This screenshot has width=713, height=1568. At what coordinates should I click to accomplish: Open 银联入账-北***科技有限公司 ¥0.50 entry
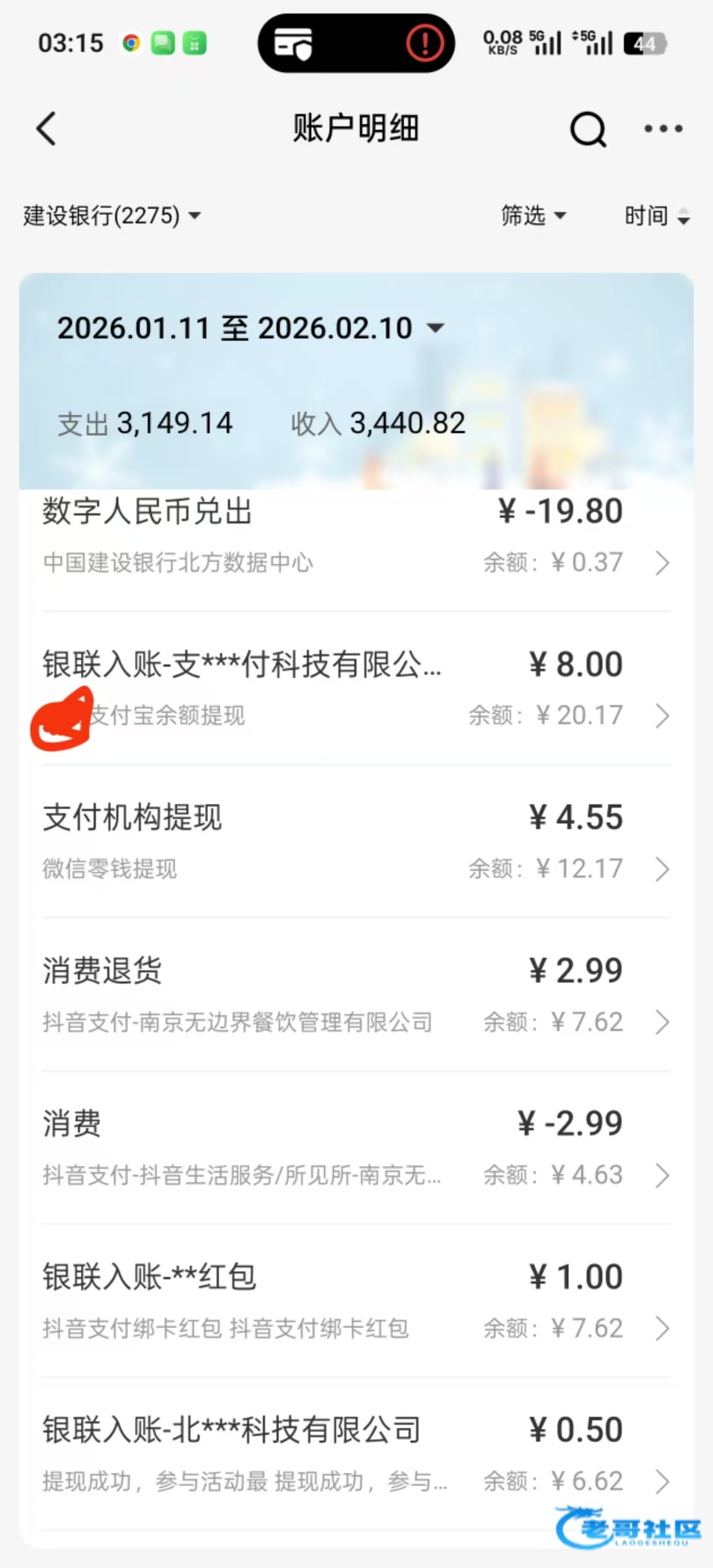(356, 1455)
